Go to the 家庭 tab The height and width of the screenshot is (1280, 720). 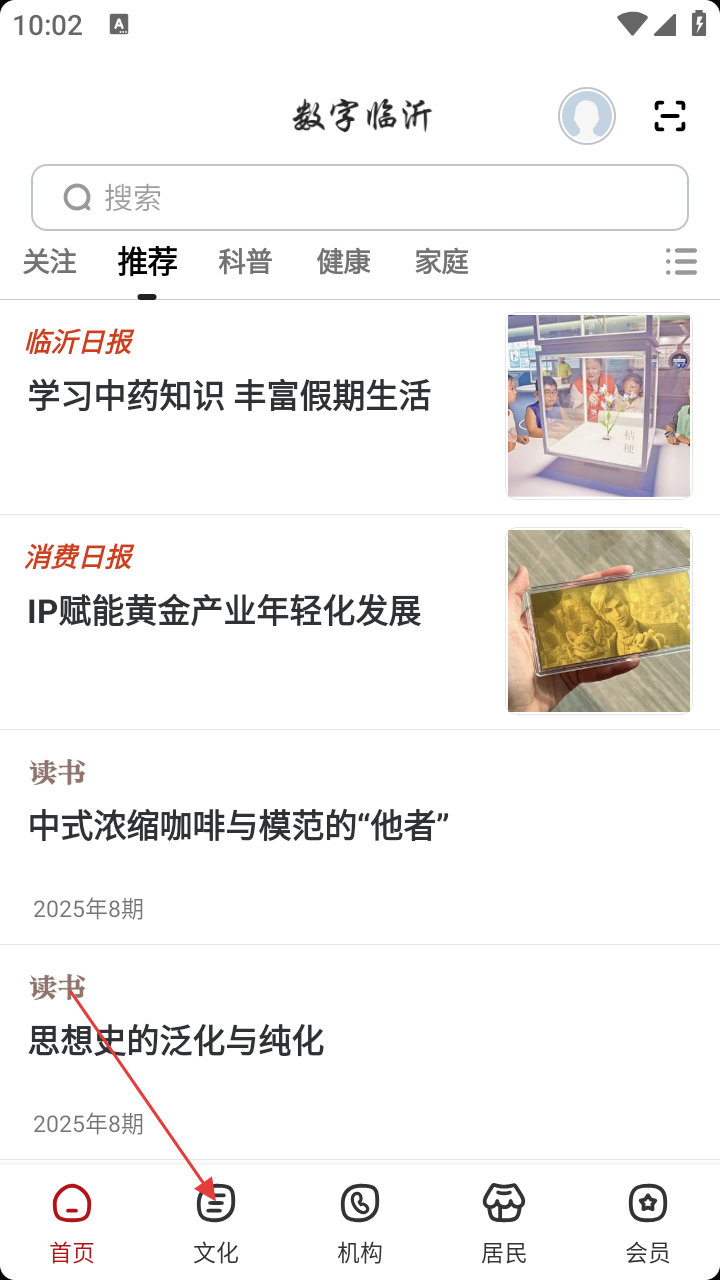[x=441, y=262]
